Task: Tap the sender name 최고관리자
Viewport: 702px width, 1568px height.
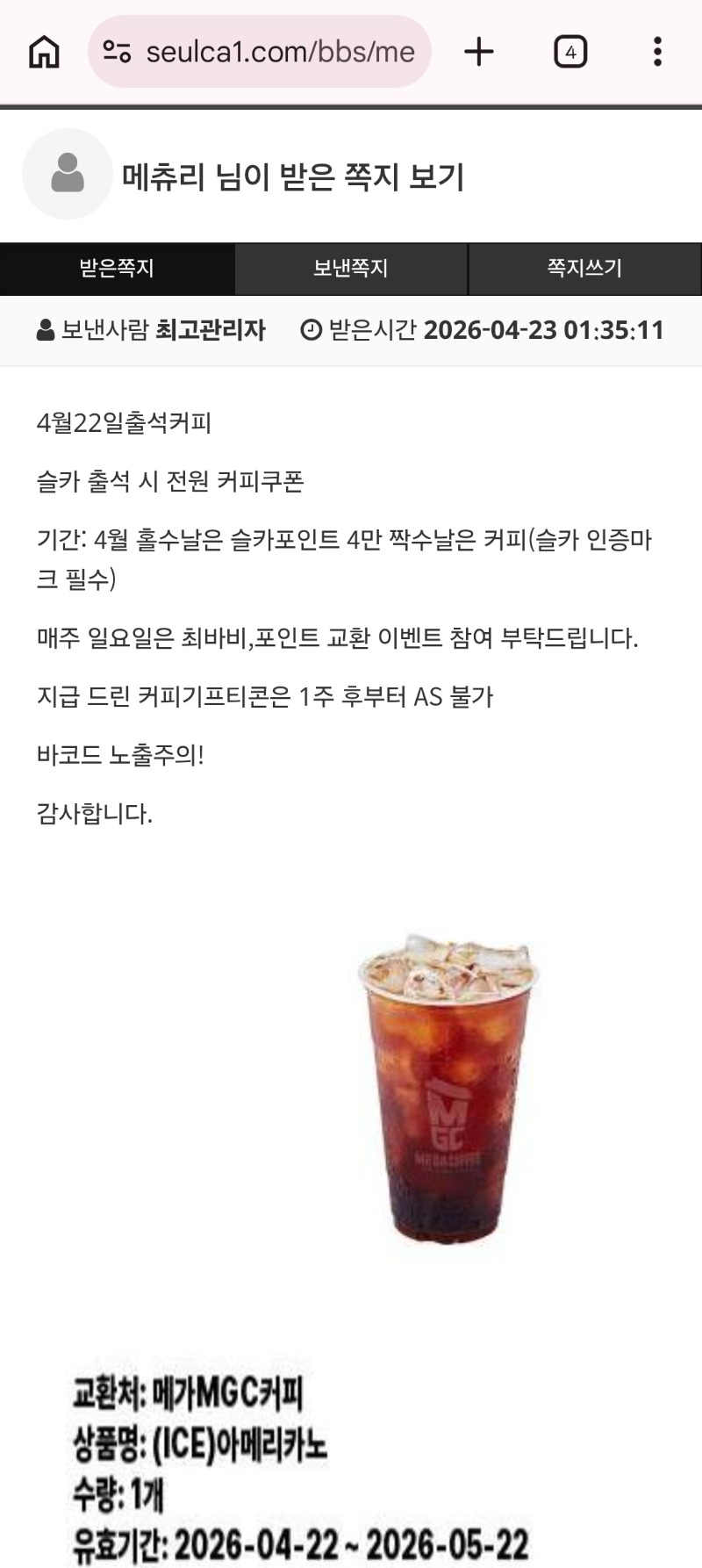Action: point(211,330)
